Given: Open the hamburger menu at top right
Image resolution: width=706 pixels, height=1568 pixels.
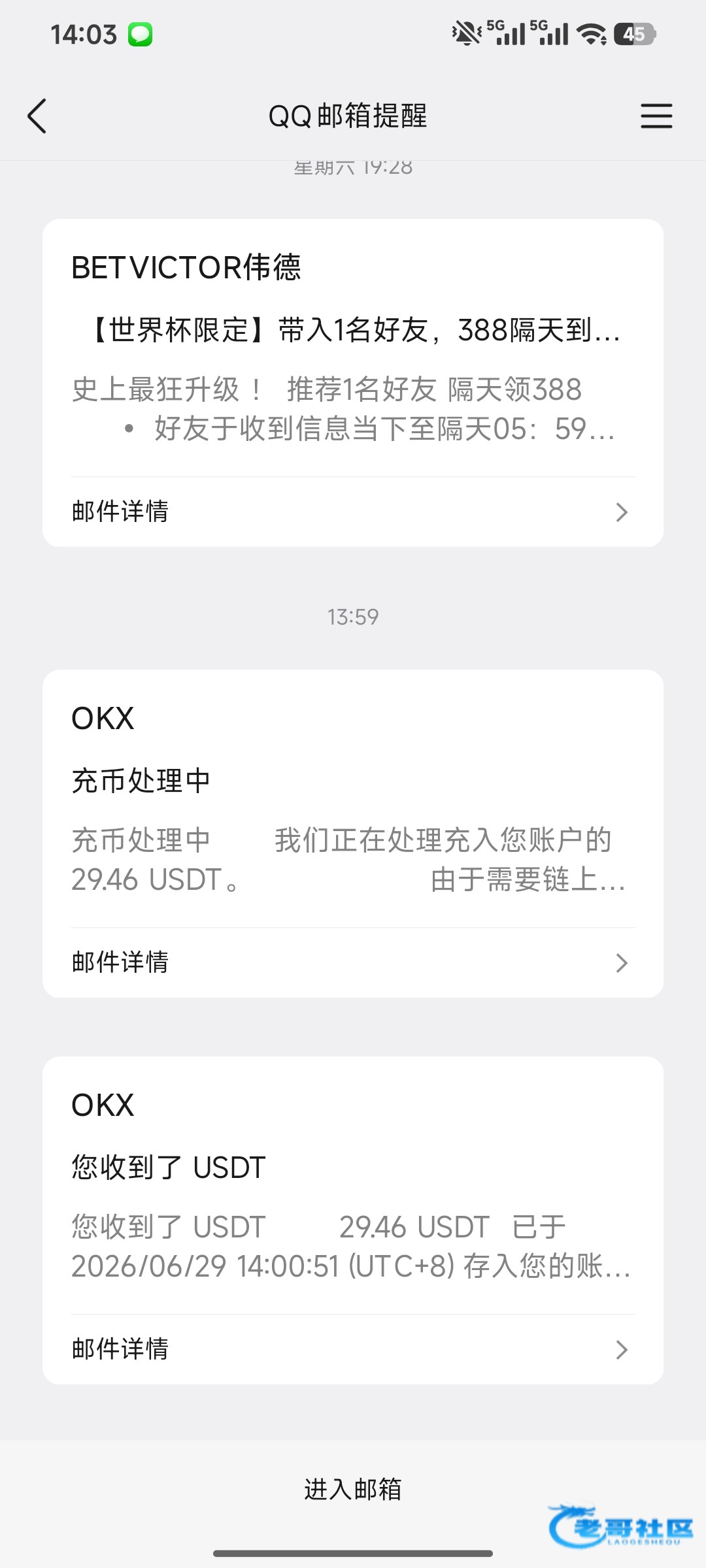Looking at the screenshot, I should click(x=656, y=116).
